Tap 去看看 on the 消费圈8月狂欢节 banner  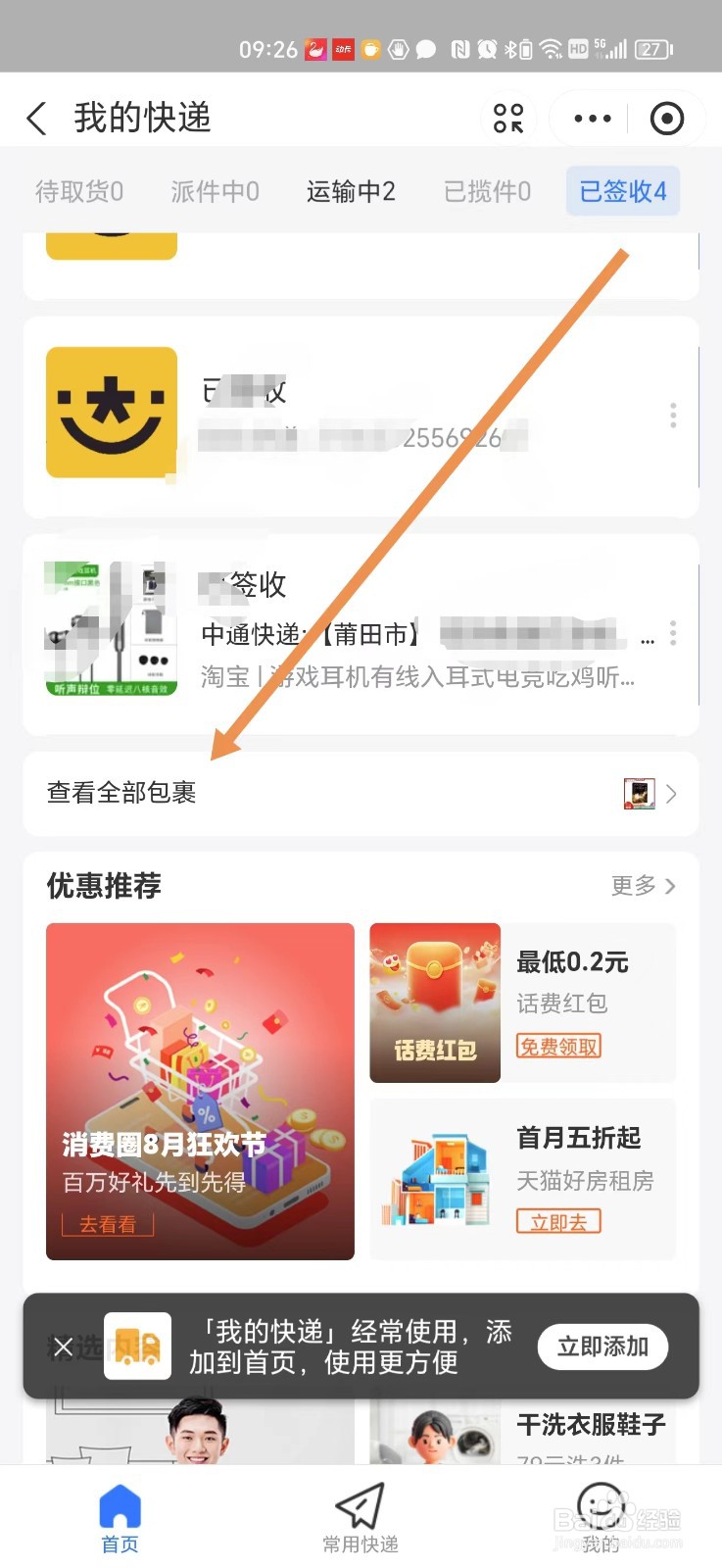coord(106,1223)
